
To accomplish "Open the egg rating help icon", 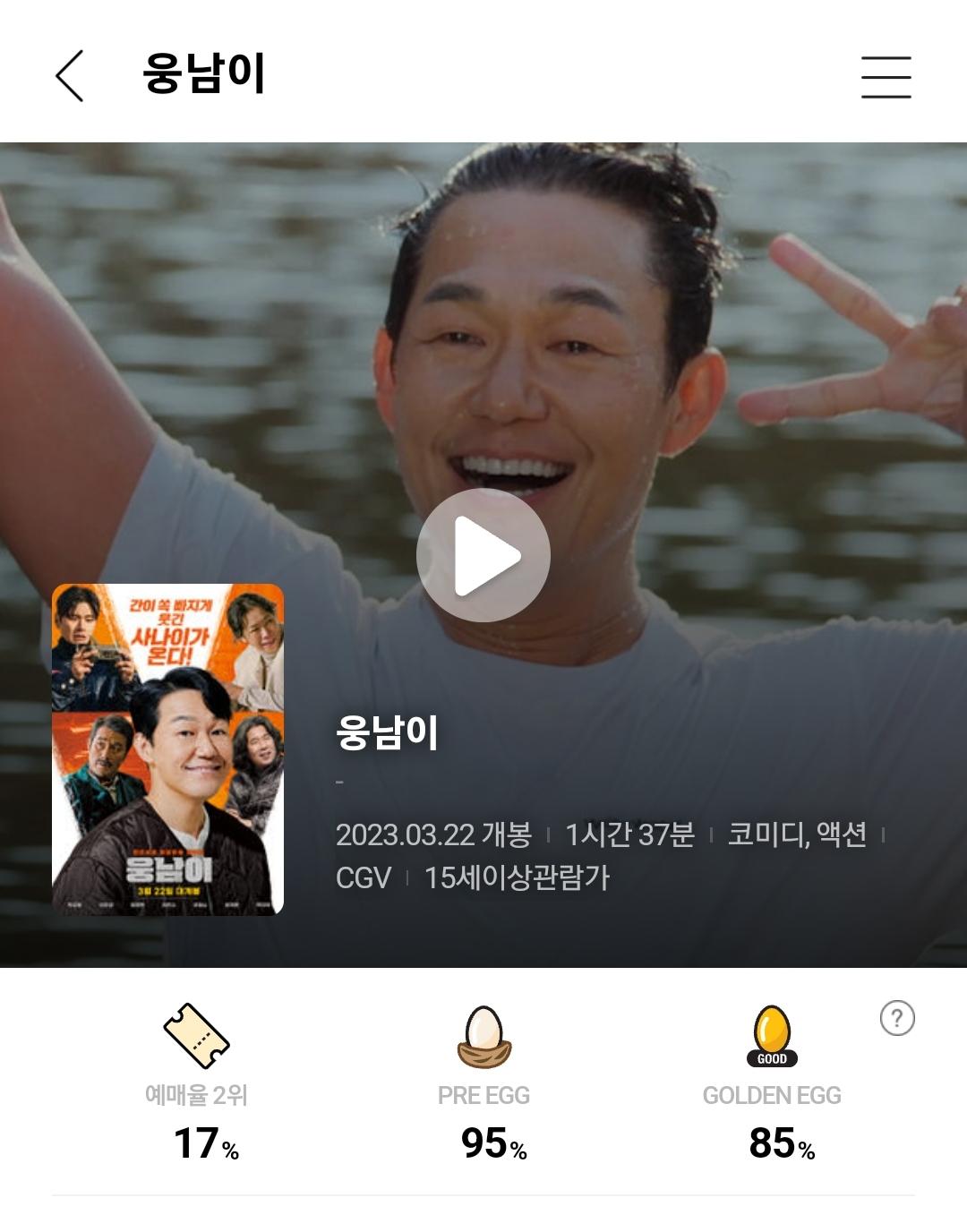I will 897,1018.
